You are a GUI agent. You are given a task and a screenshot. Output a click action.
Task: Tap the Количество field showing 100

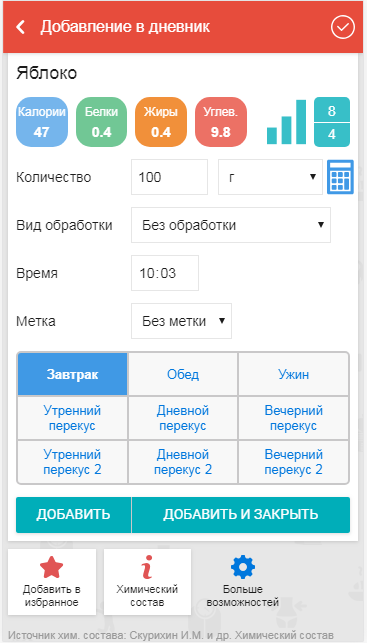pos(169,177)
